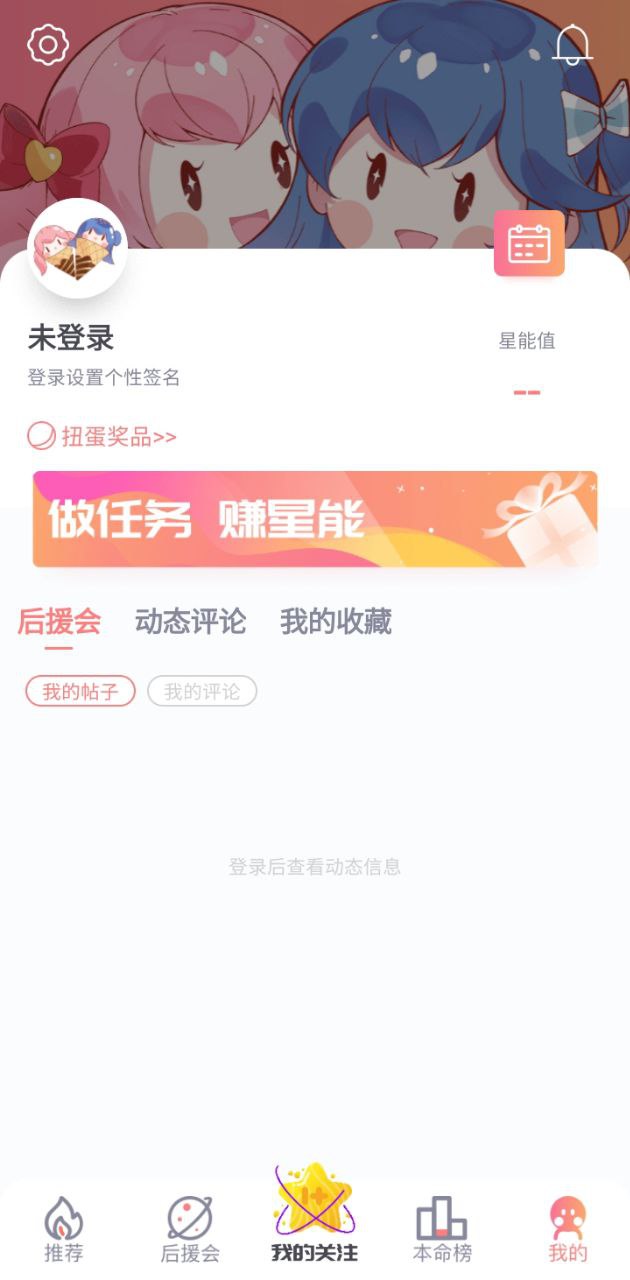Select 我的评论 chip
630x1280 pixels.
click(x=202, y=691)
